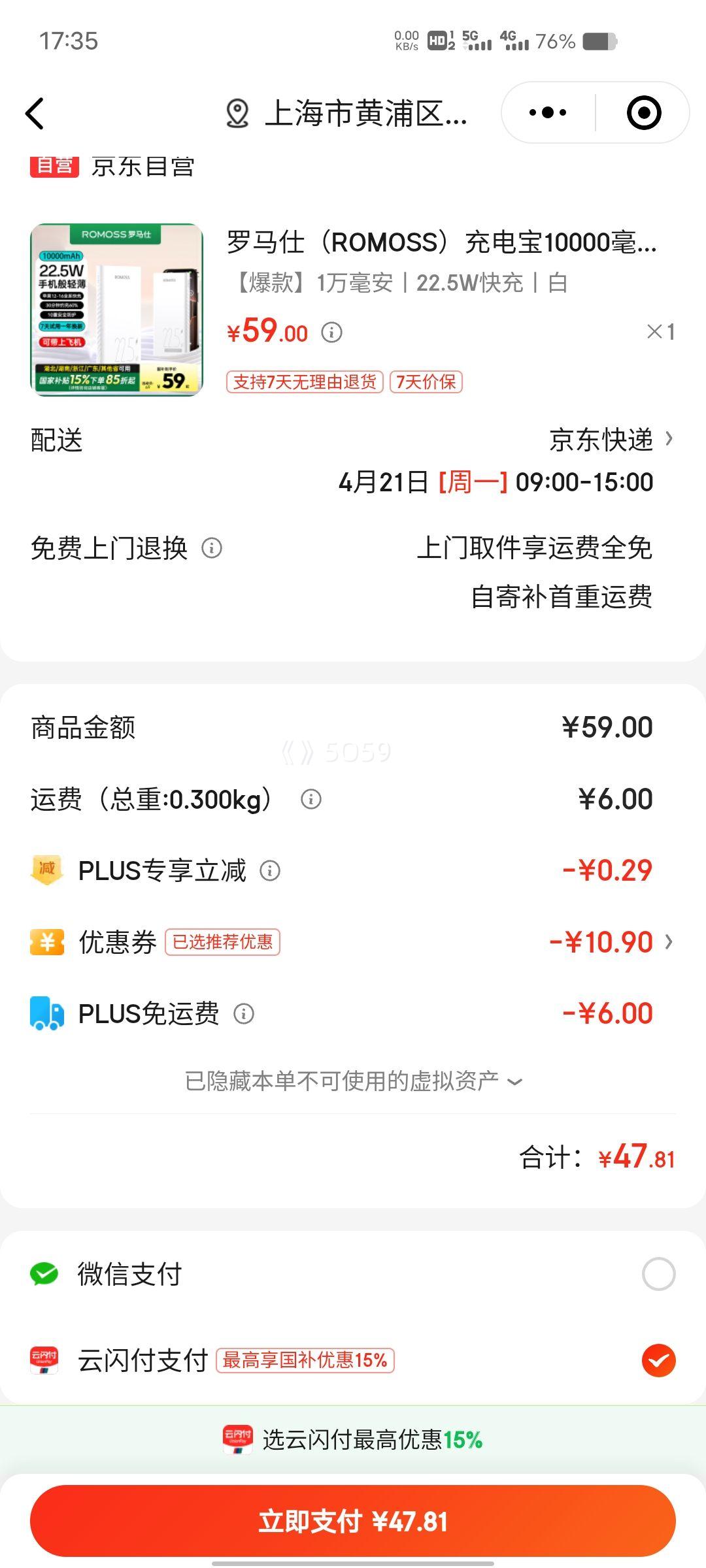The width and height of the screenshot is (706, 1568).
Task: Expand 已隐藏本单不可使用的虚拟资产
Action: coord(353,1081)
